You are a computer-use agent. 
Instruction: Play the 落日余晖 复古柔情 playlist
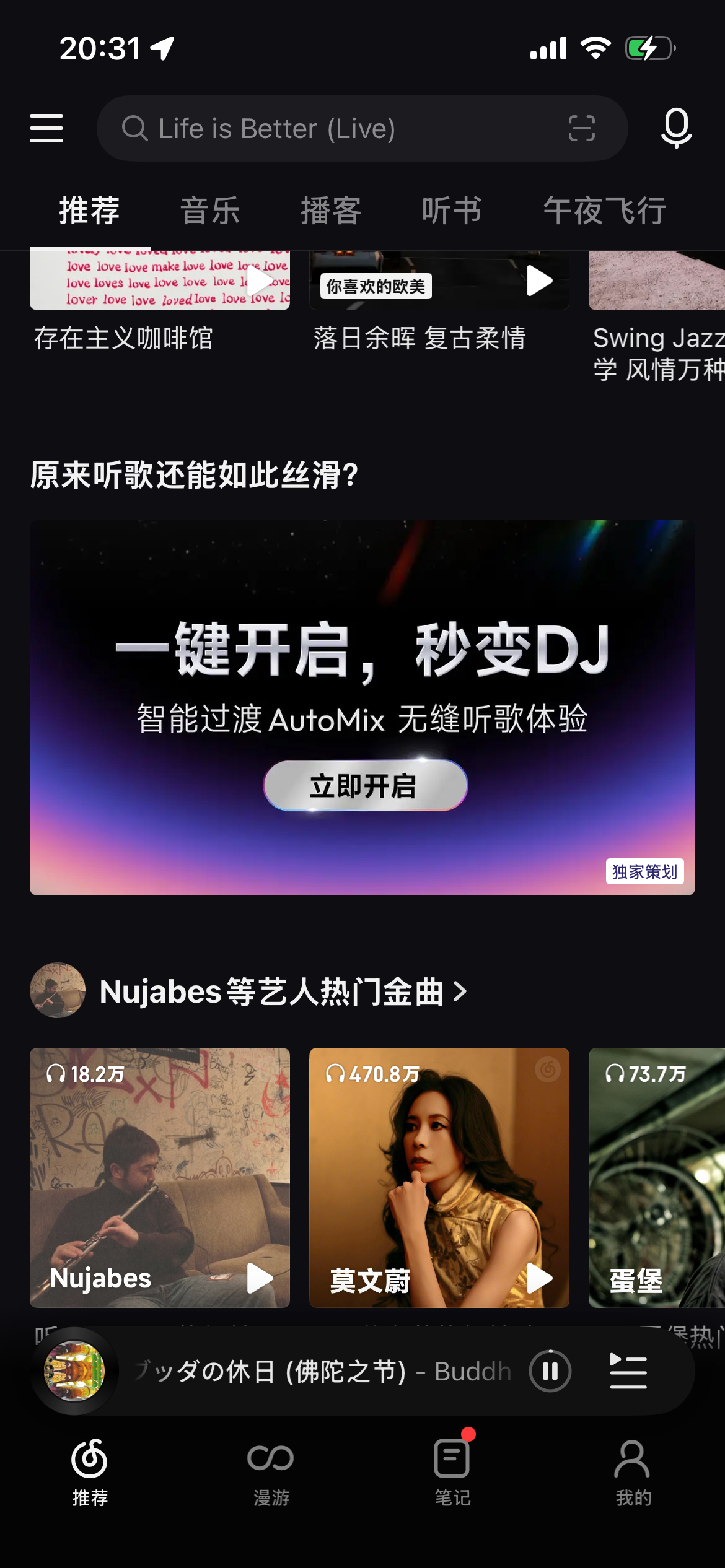[x=539, y=281]
